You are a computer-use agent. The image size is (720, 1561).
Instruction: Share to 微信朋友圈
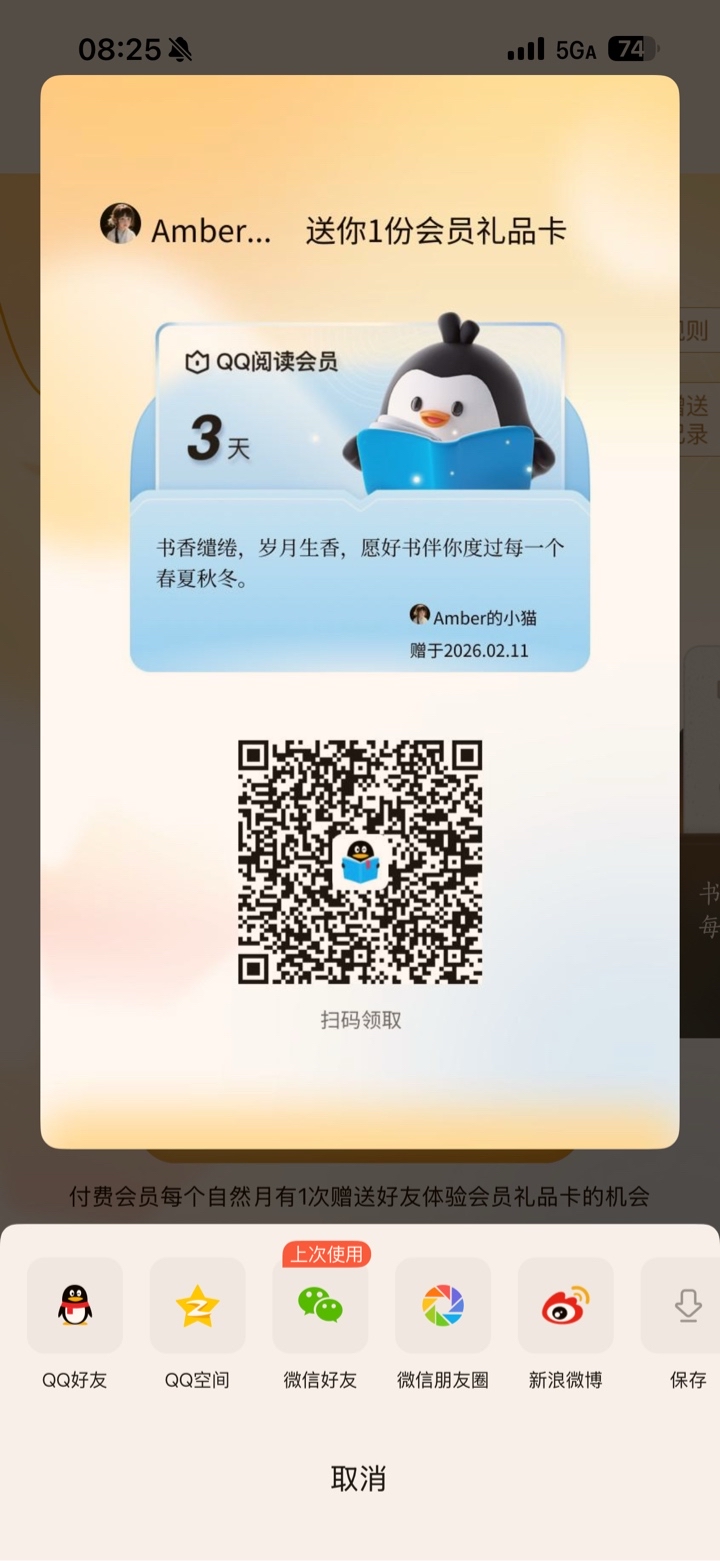(443, 1306)
